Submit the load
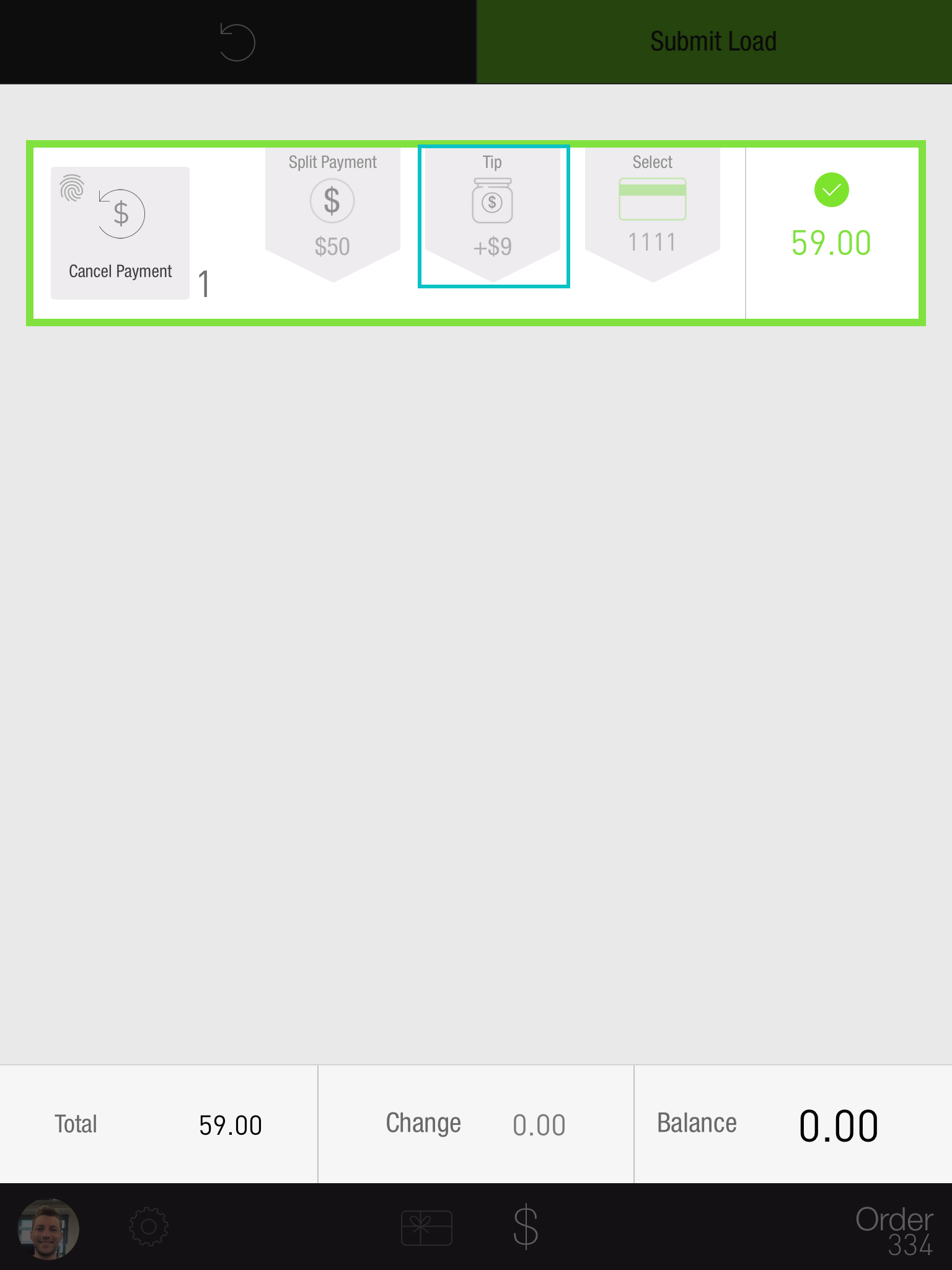The width and height of the screenshot is (952, 1270). (713, 42)
